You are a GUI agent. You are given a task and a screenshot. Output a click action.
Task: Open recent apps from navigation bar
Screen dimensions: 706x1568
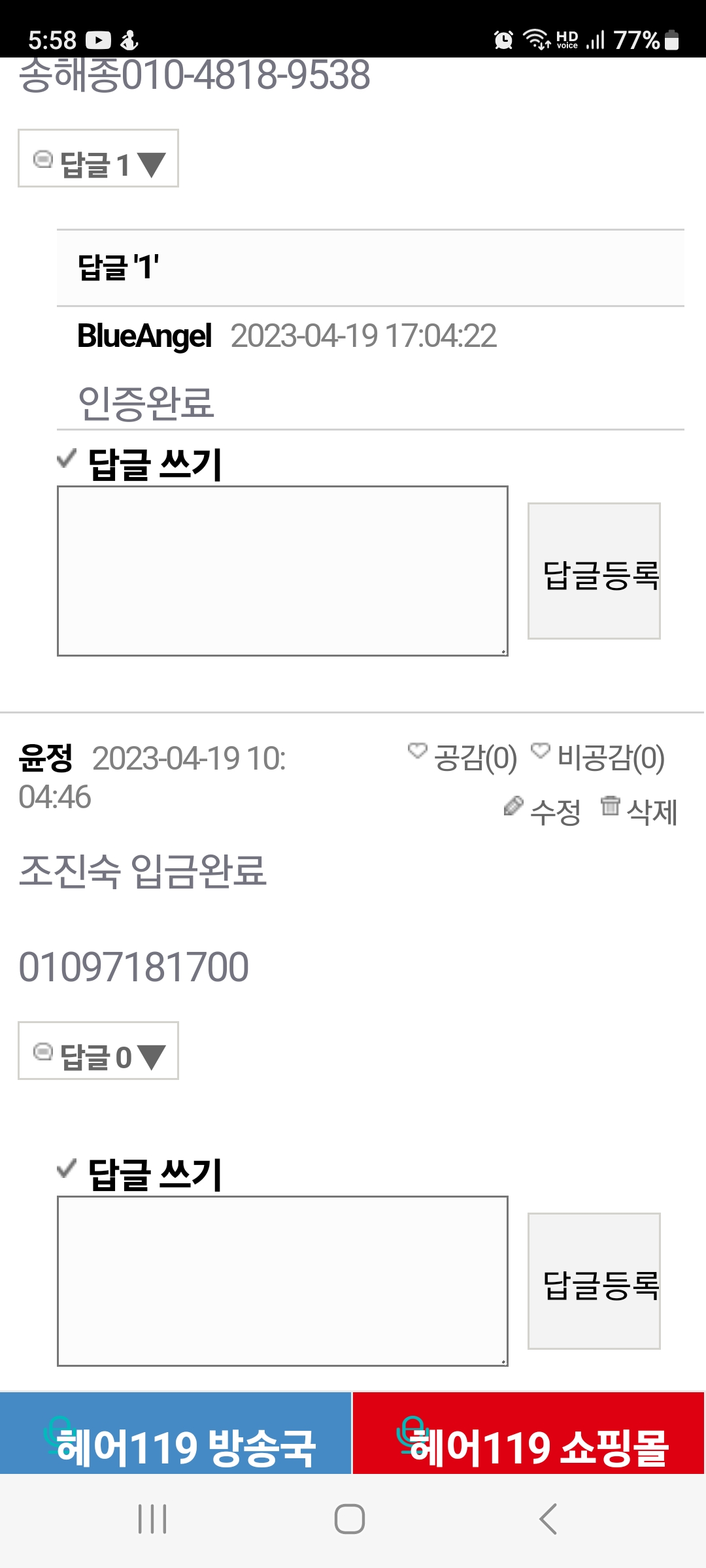pos(152,1519)
